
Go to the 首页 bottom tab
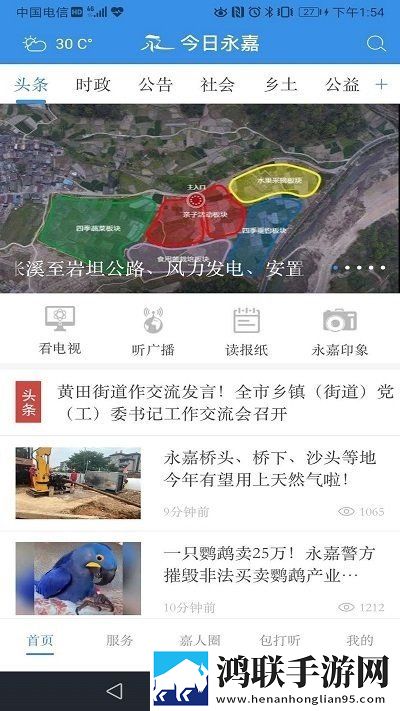point(40,640)
